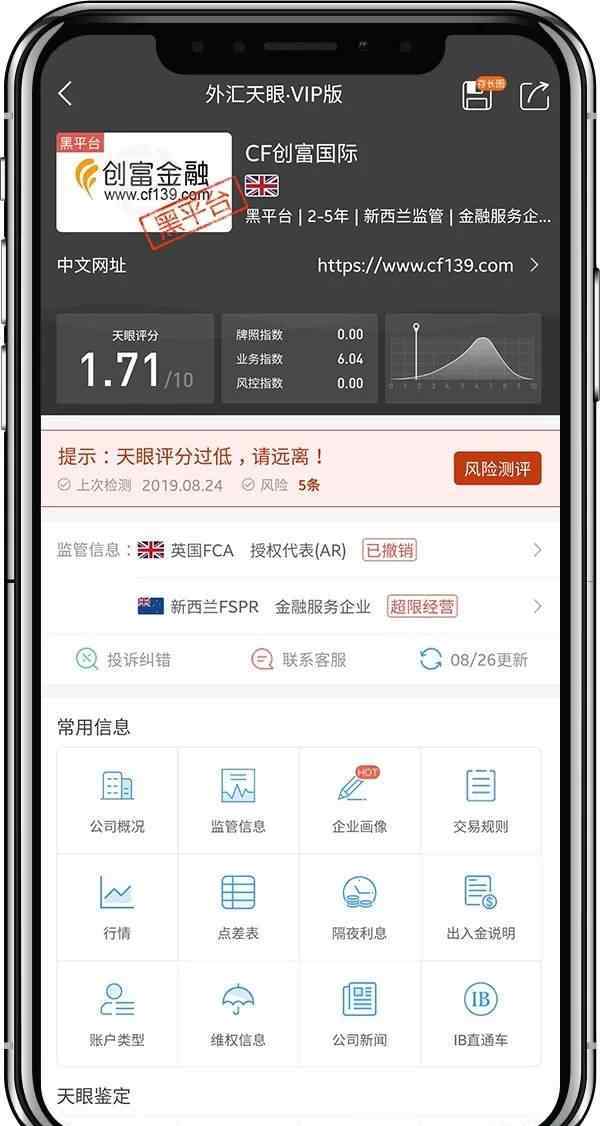View the 点差表 spread table

pos(238,908)
